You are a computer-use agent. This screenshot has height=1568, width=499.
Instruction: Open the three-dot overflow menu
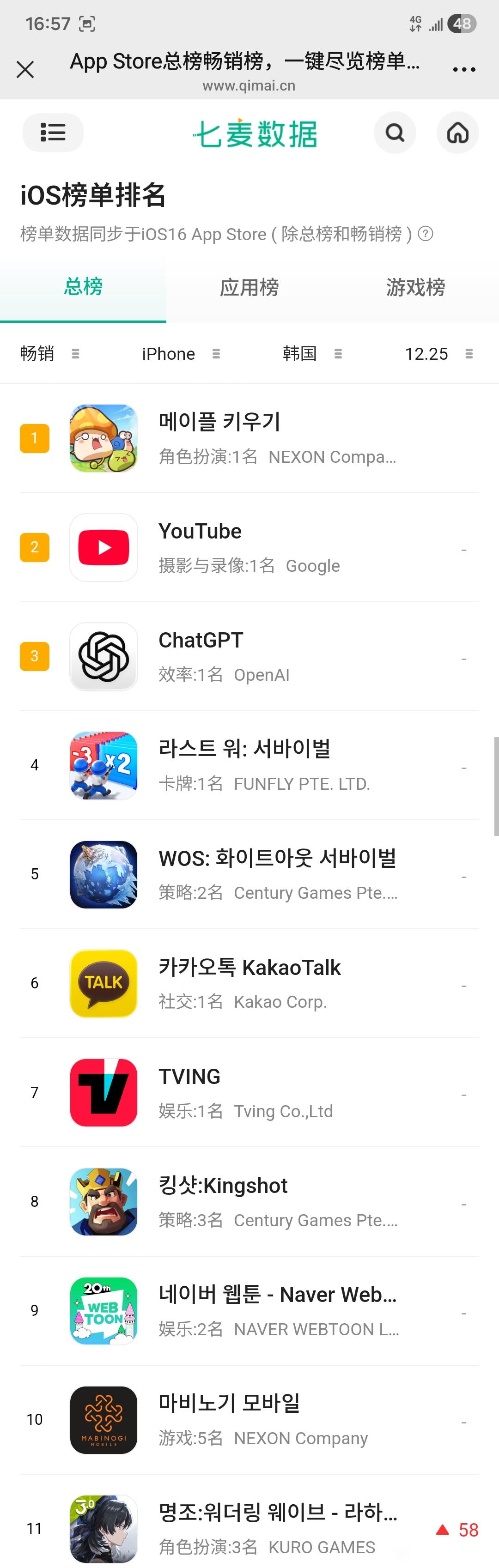pos(464,69)
